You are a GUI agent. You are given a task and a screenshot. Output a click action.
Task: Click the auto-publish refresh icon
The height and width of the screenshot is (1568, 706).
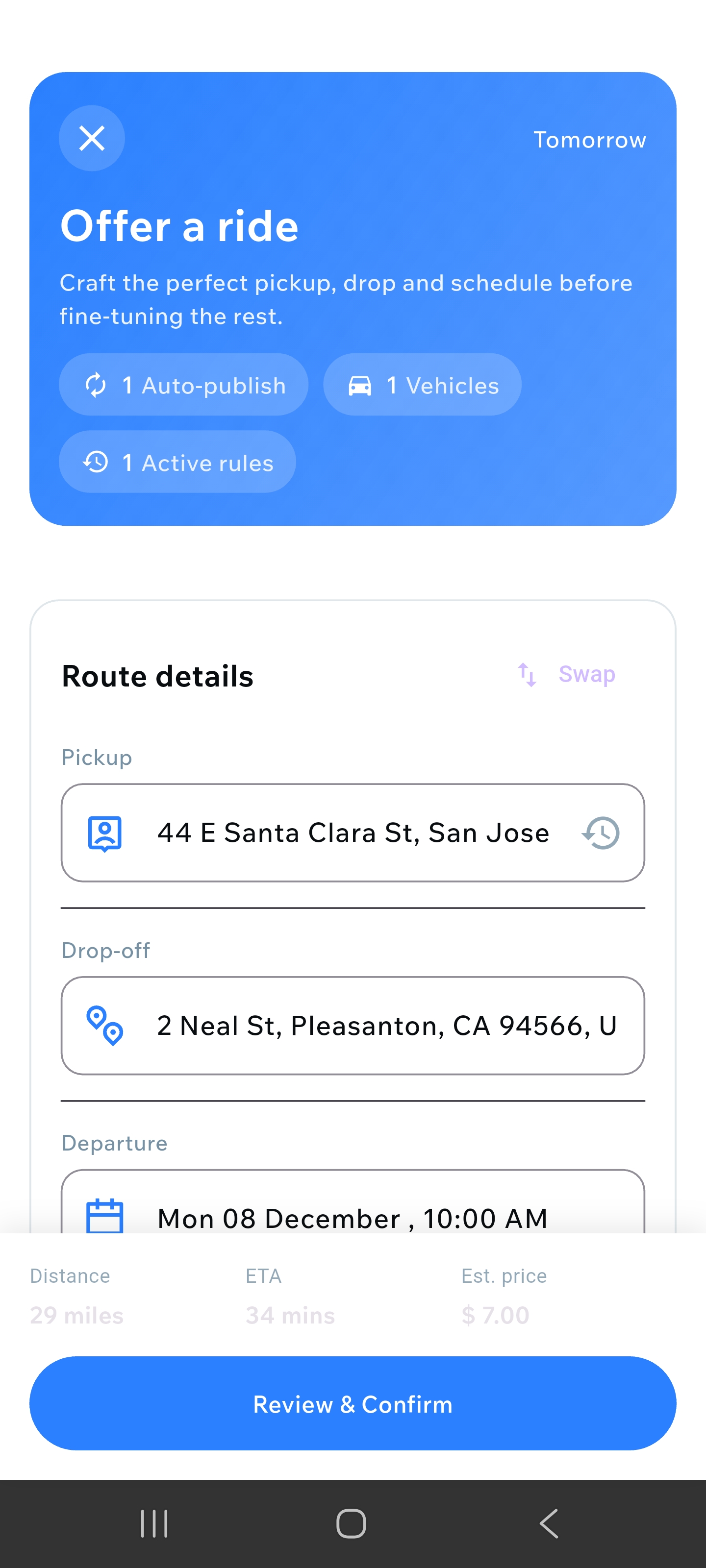[x=96, y=385]
